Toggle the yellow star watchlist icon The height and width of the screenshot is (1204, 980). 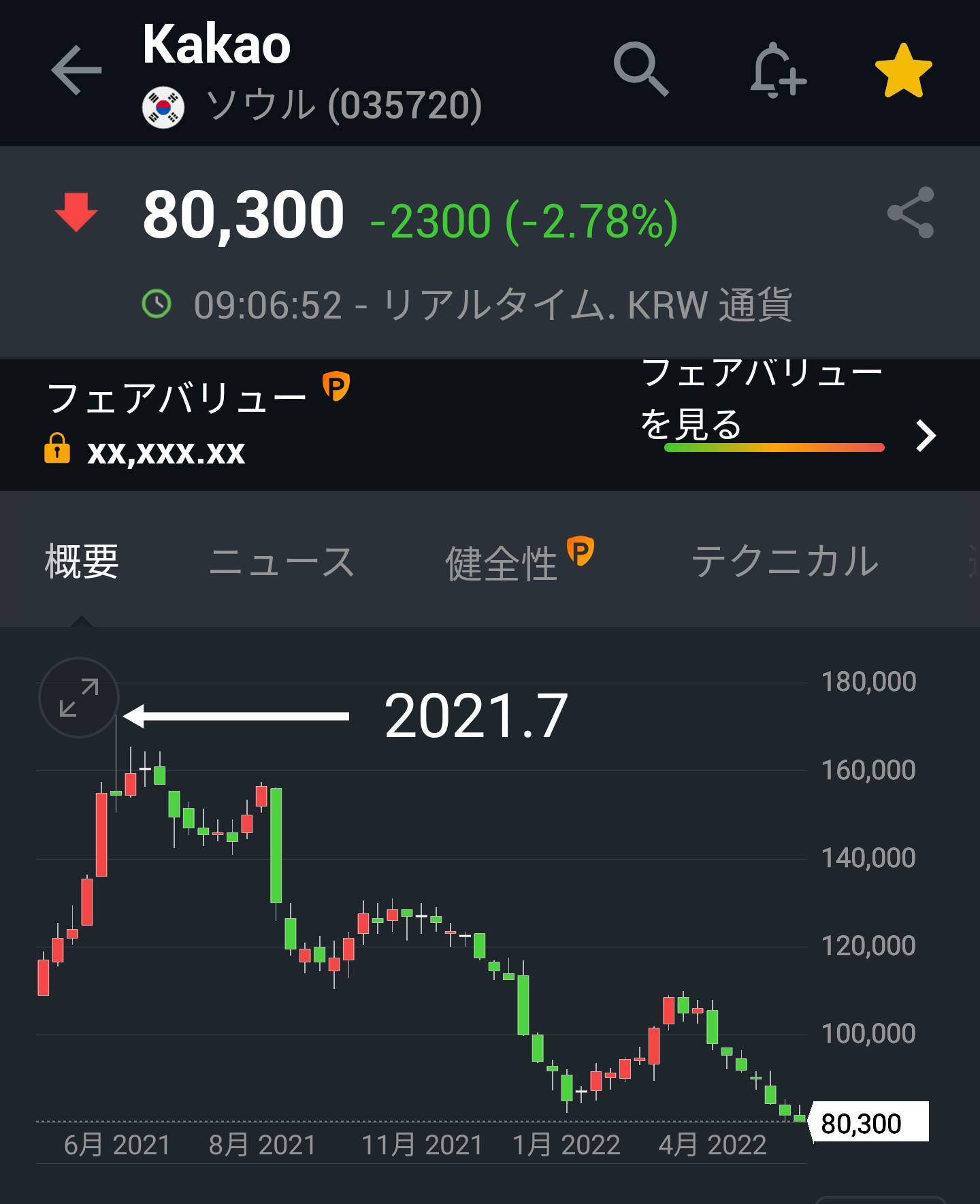902,70
